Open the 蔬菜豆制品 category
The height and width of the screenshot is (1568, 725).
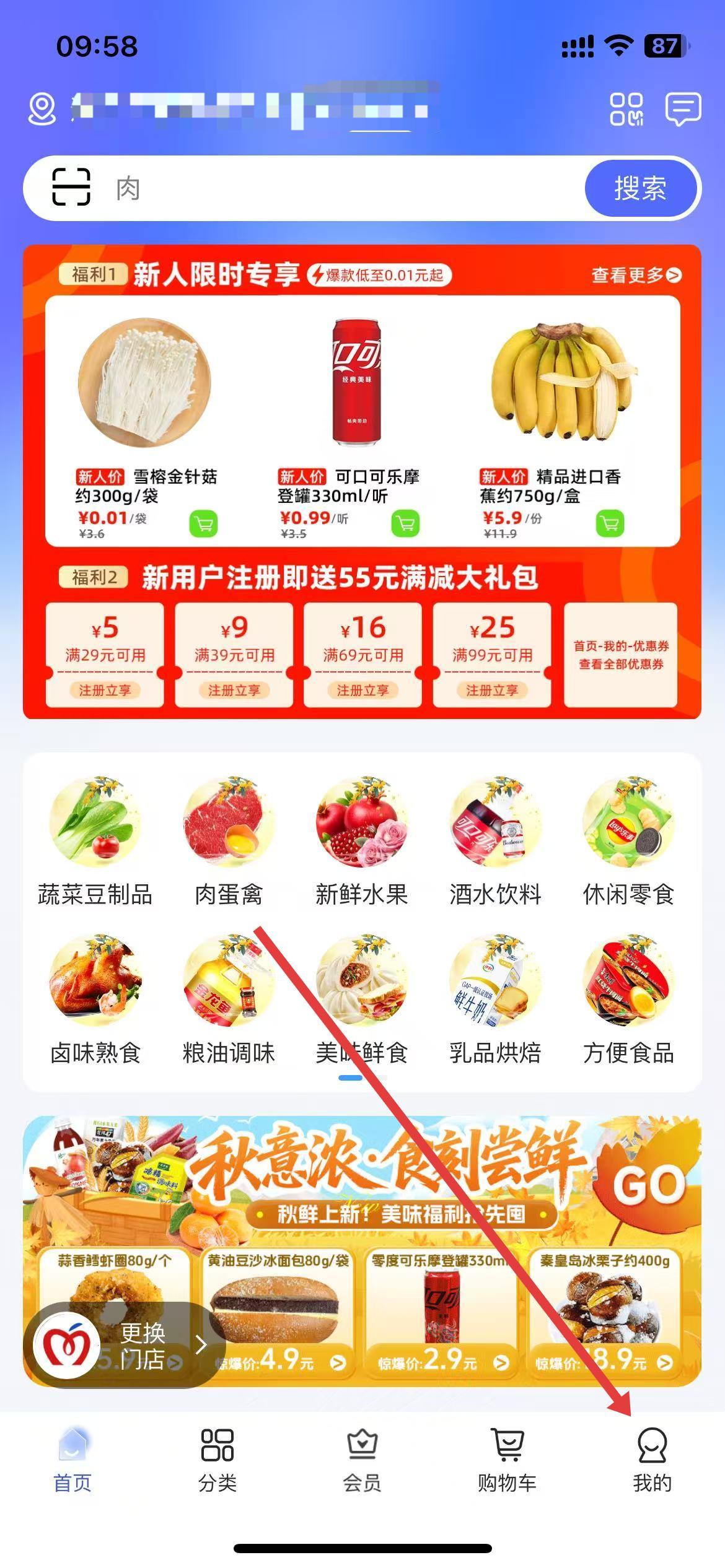[95, 842]
